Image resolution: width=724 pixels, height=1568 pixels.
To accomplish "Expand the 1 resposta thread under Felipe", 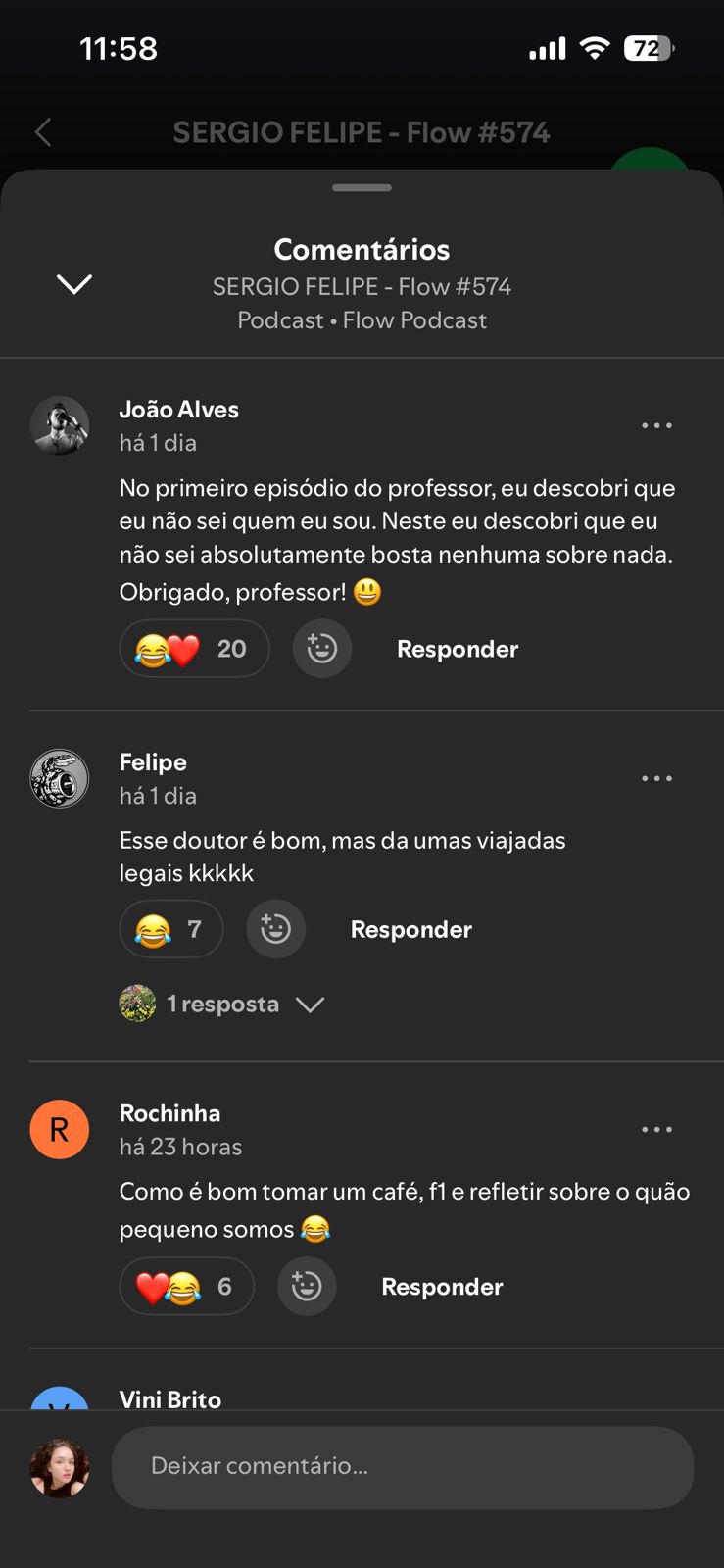I will [223, 1004].
